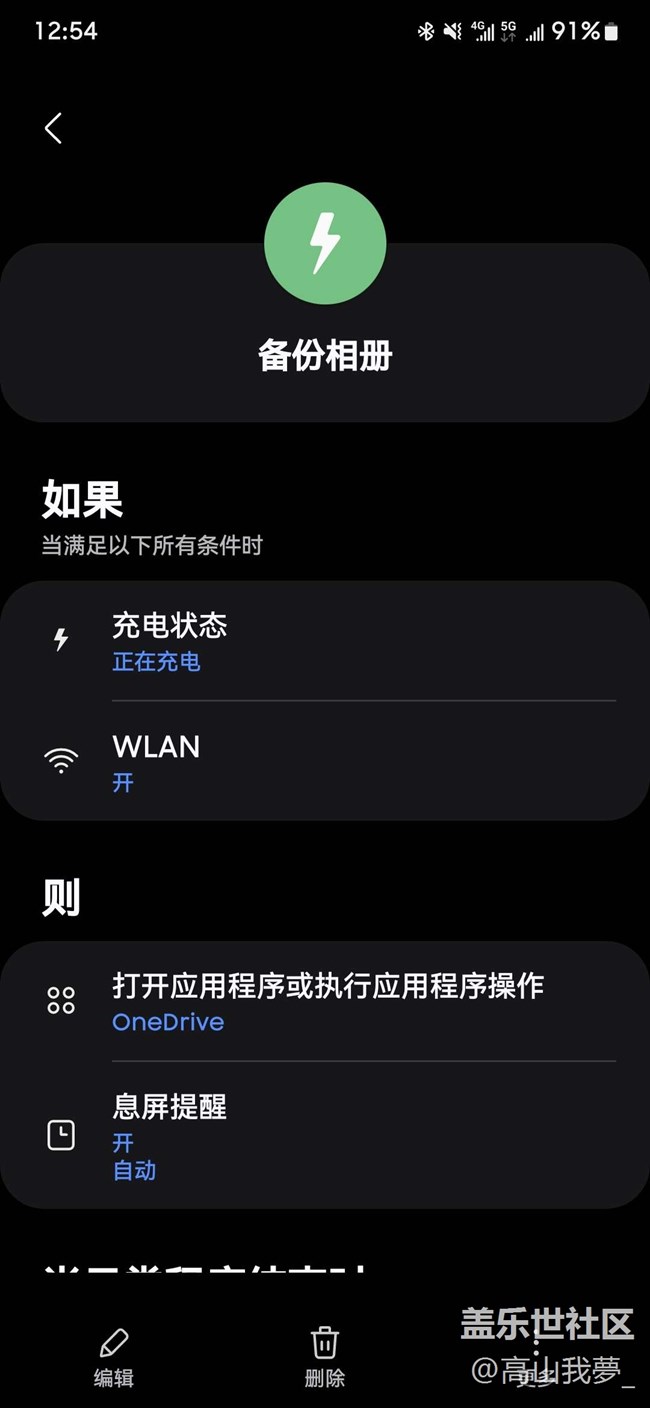Open the 充电状态 condition
The width and height of the screenshot is (650, 1408).
coord(325,641)
